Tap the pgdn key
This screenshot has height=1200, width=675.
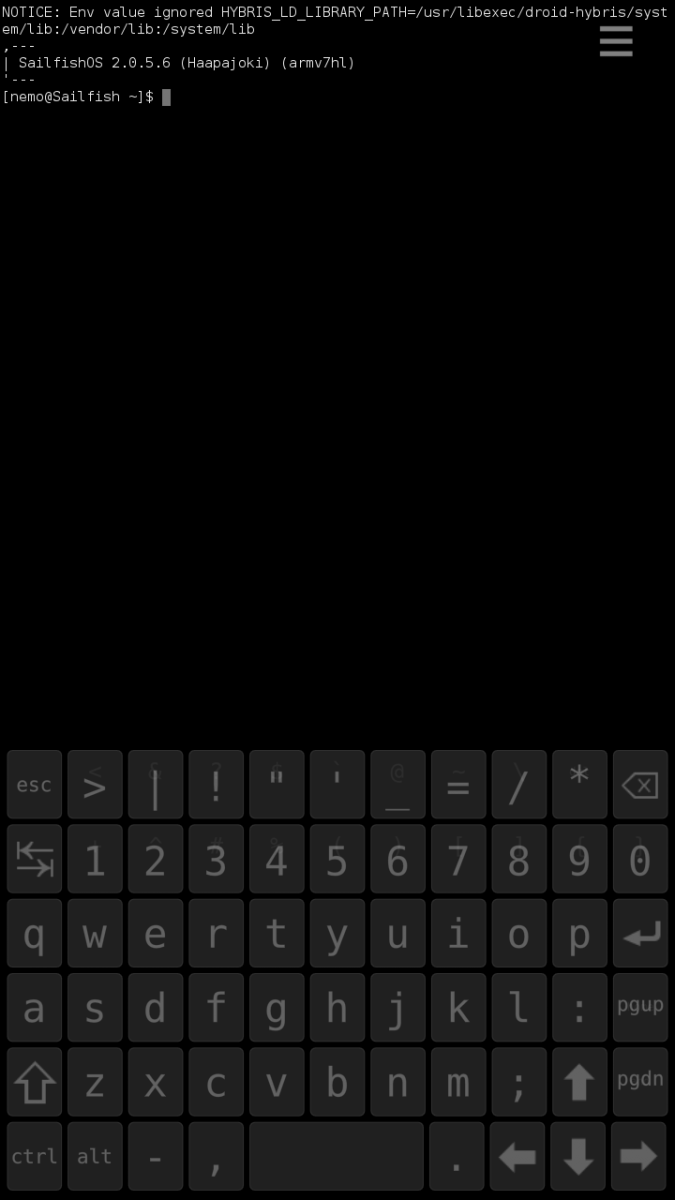640,1081
